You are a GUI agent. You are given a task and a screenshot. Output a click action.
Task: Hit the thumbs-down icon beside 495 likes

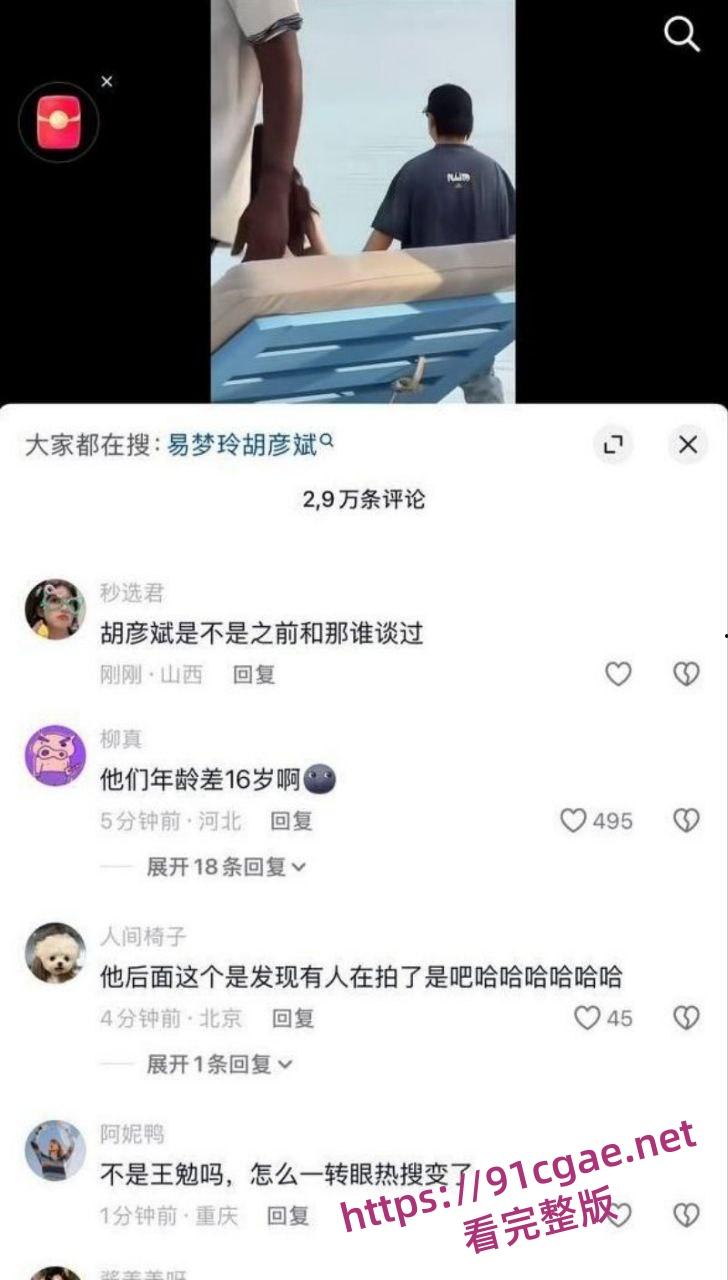click(x=688, y=820)
